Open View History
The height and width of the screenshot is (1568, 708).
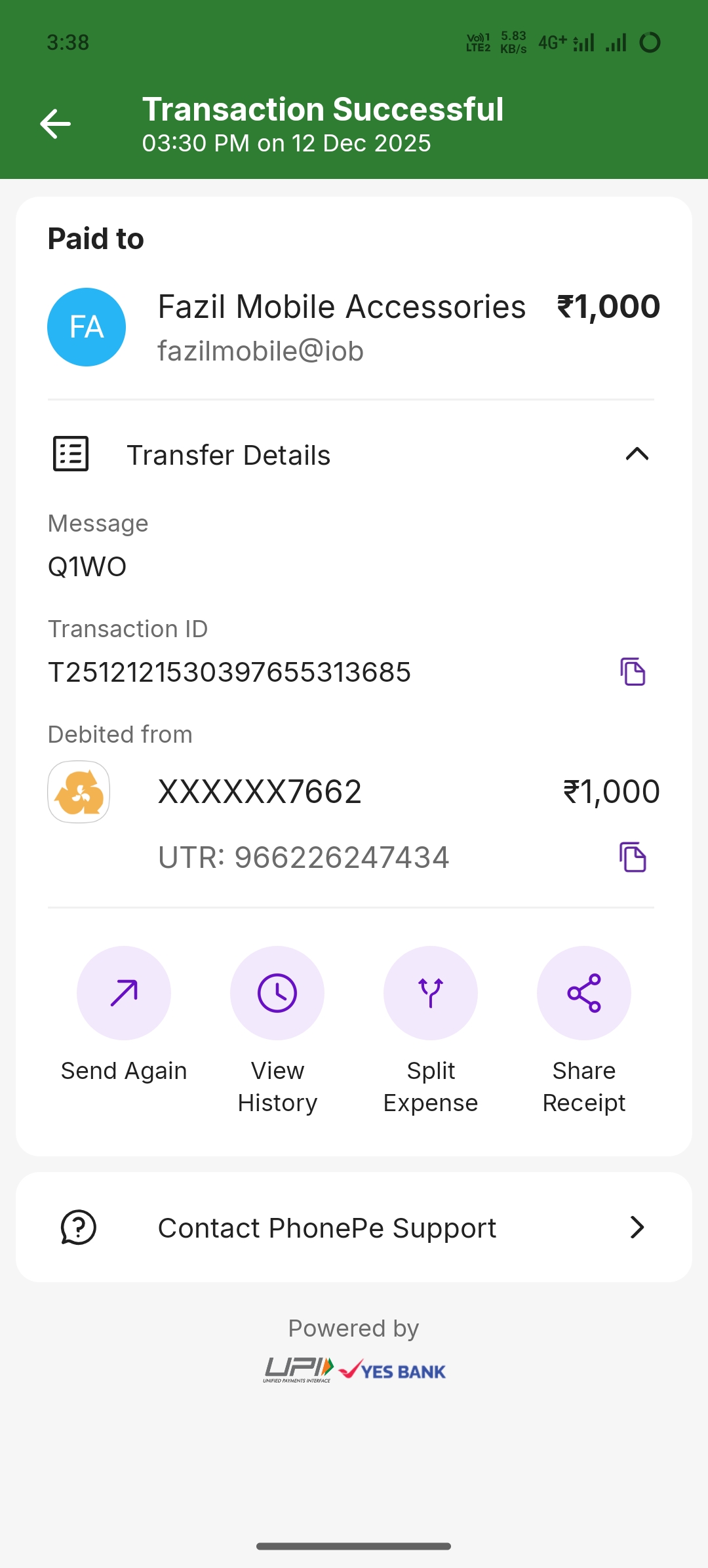click(x=277, y=993)
